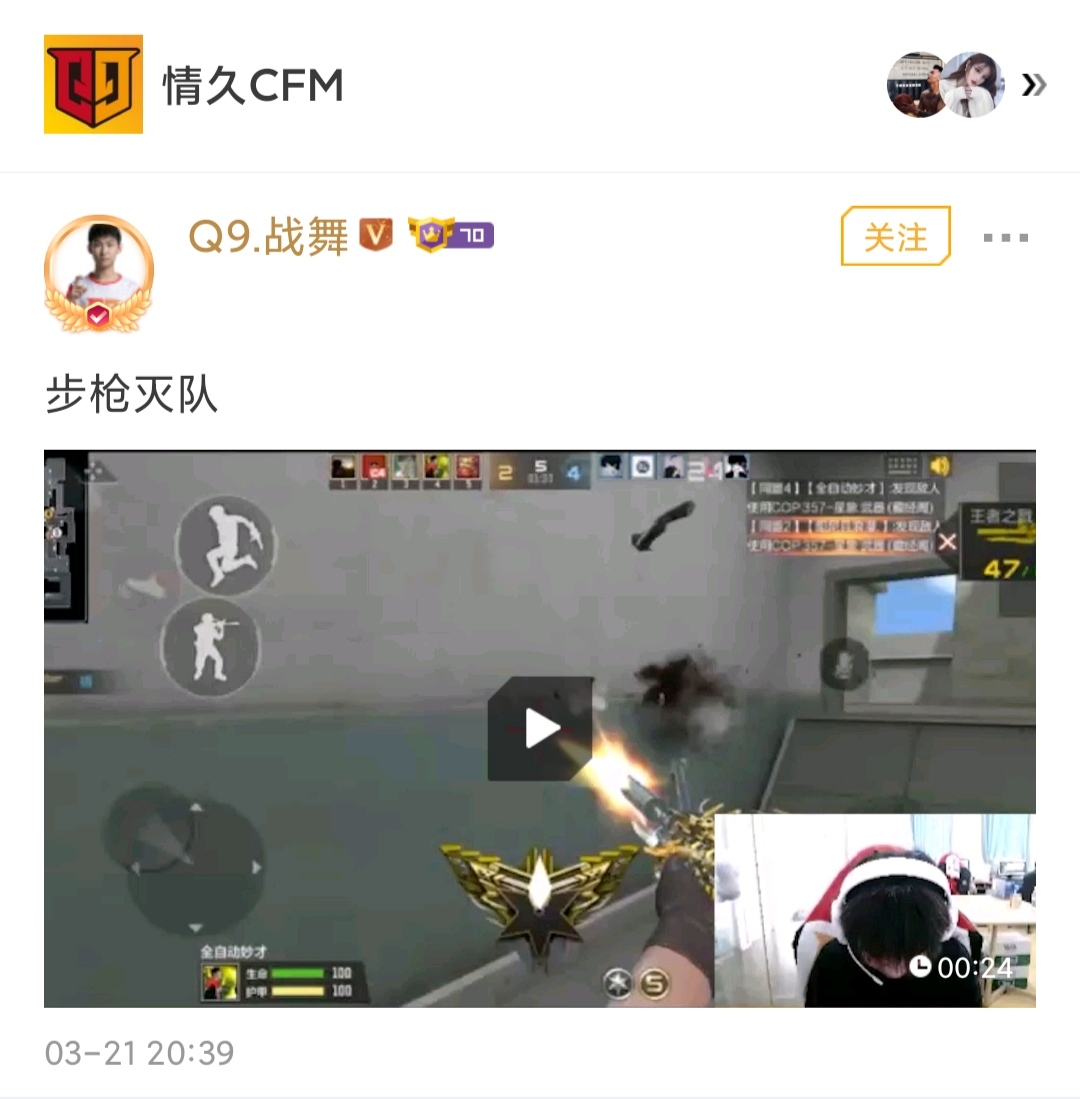Play the 步枪灭队 video
This screenshot has width=1080, height=1099.
coord(540,728)
